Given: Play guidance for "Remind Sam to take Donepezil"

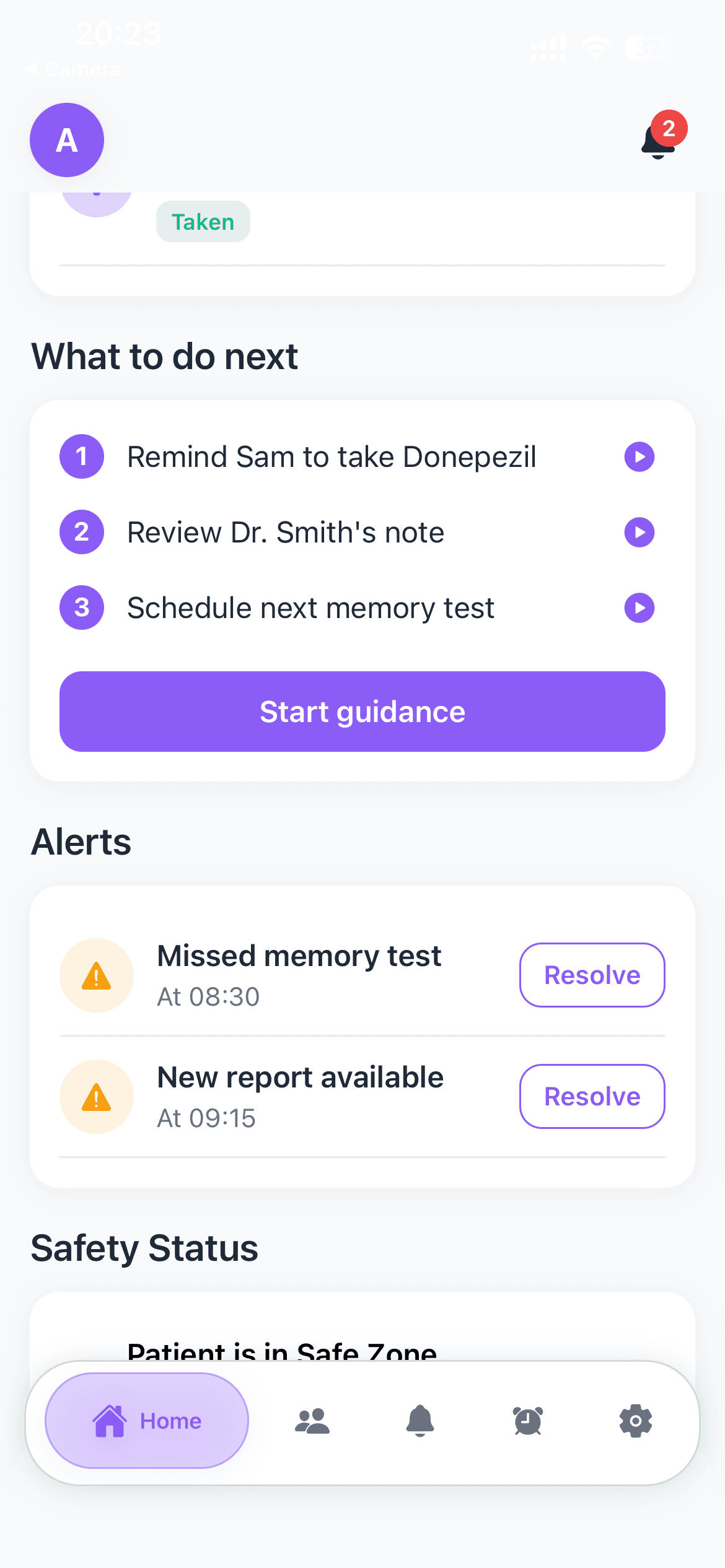Looking at the screenshot, I should coord(639,456).
